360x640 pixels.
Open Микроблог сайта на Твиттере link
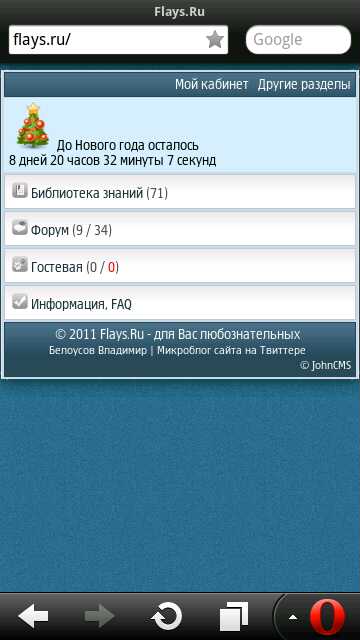231,351
